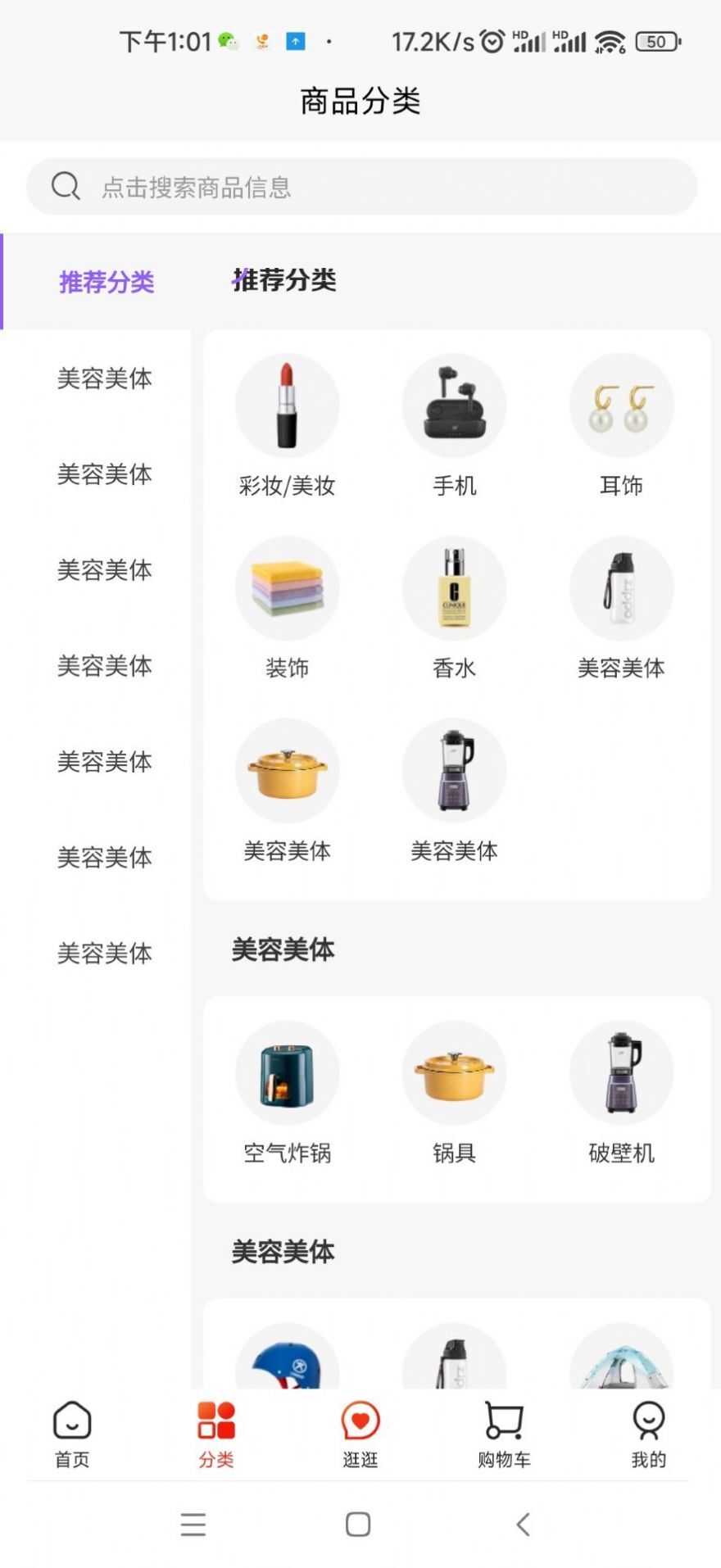
Task: Select 美容美体 in the left category list
Action: tap(105, 378)
